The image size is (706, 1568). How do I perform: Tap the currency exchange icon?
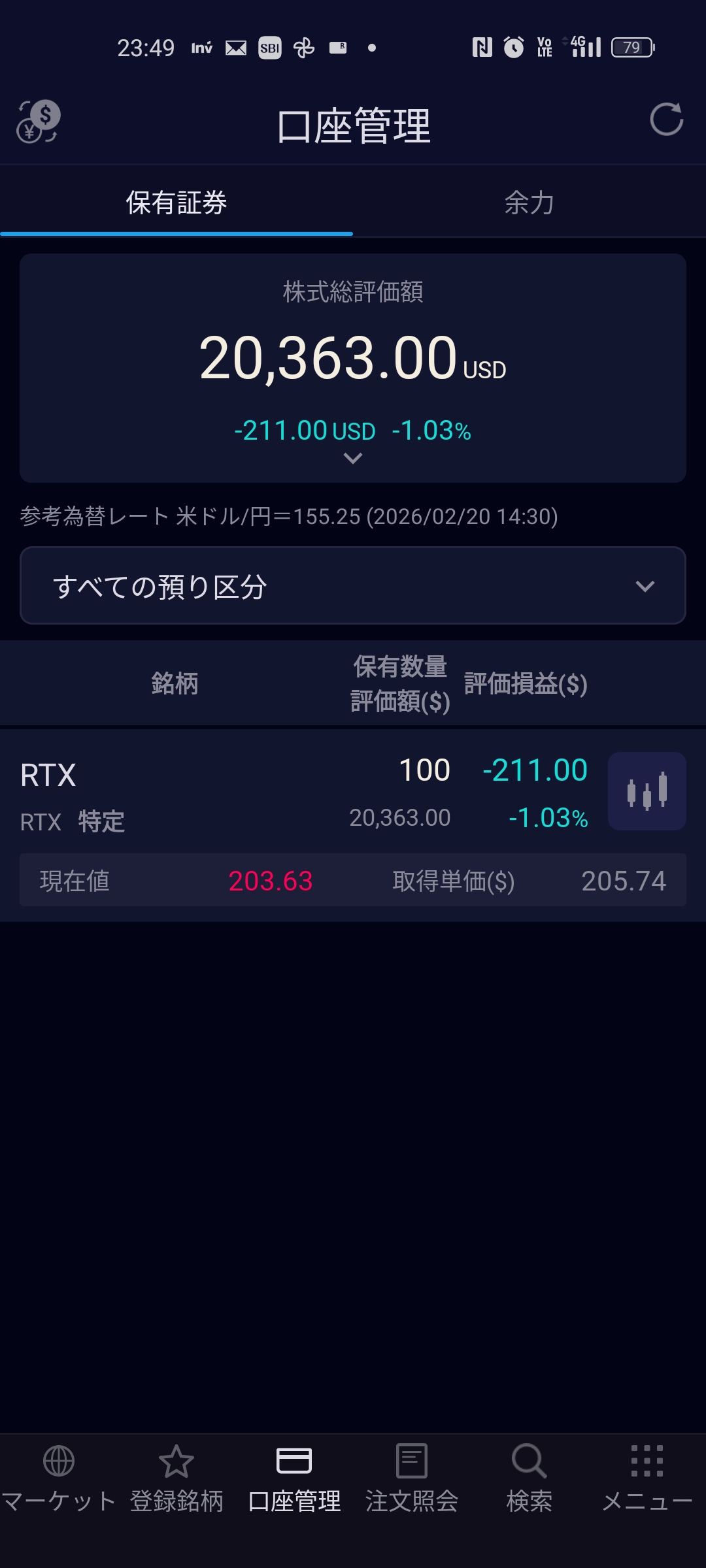click(39, 122)
